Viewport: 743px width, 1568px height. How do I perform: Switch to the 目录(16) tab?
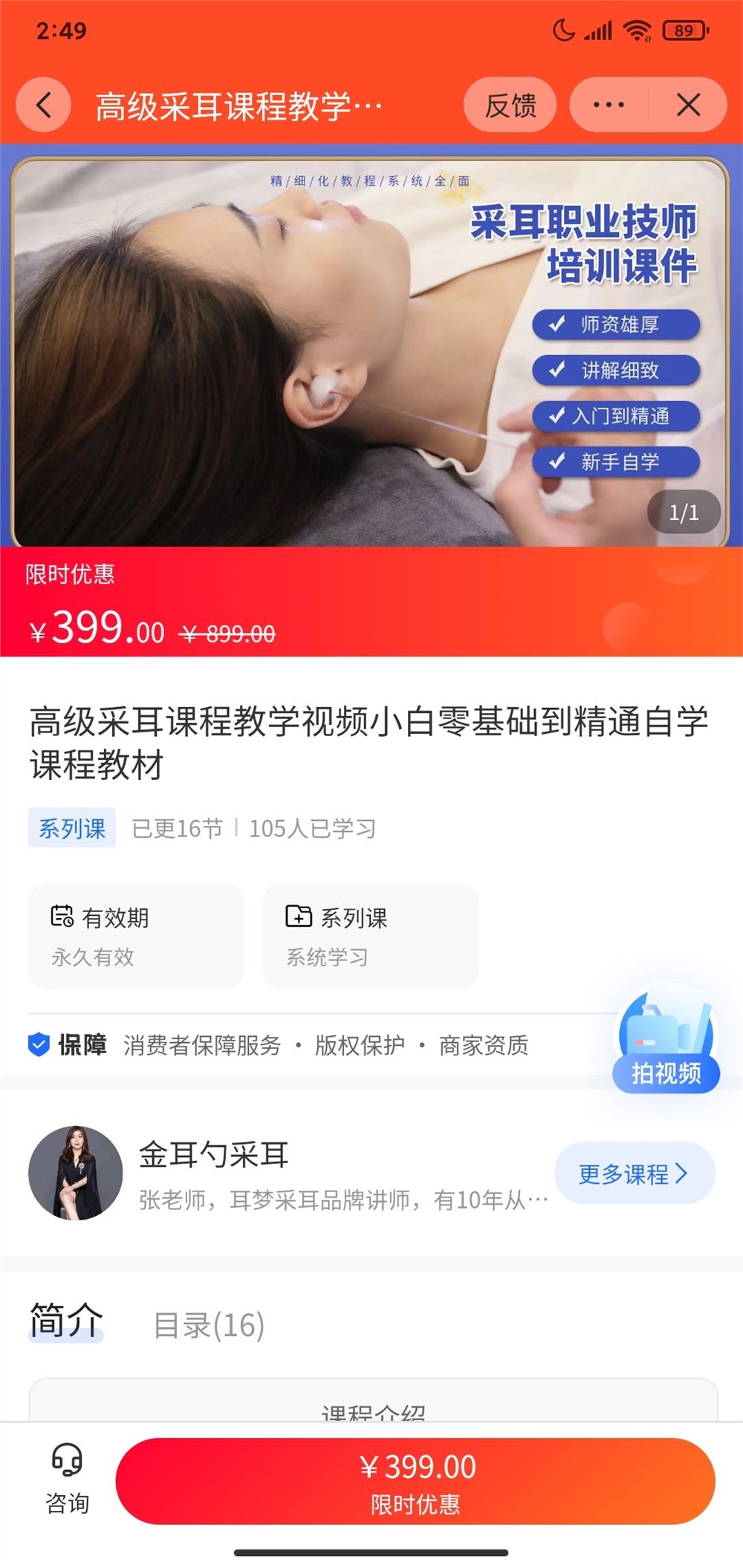[209, 1326]
